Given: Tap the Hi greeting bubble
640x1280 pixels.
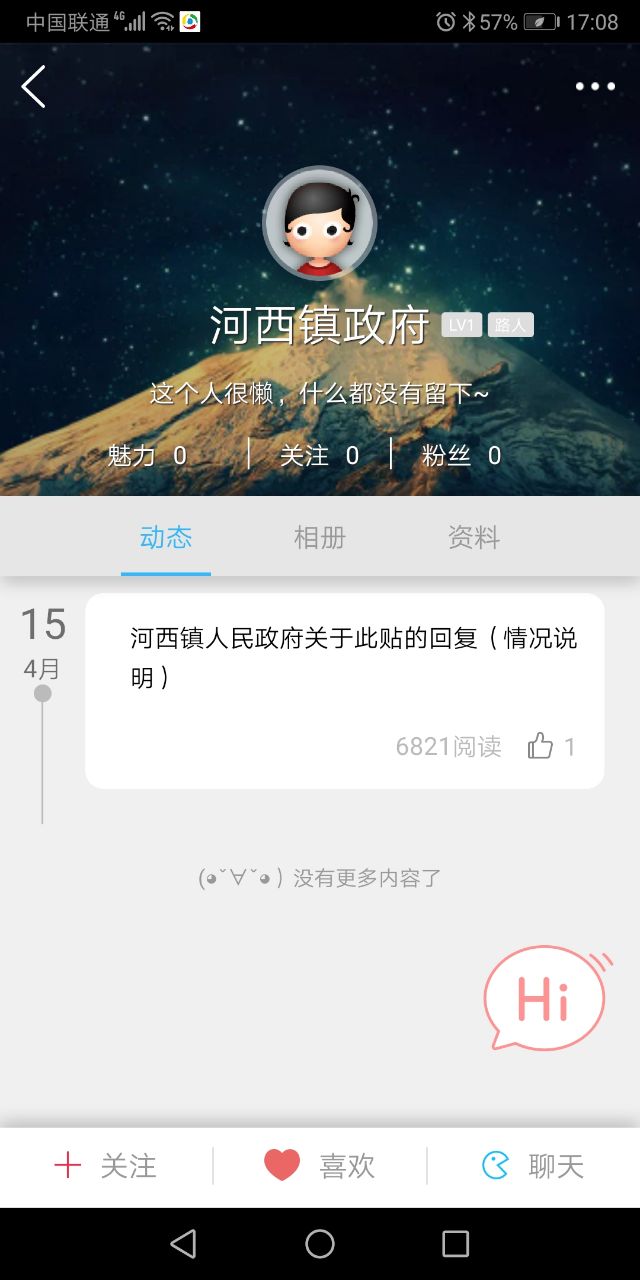Looking at the screenshot, I should tap(545, 998).
